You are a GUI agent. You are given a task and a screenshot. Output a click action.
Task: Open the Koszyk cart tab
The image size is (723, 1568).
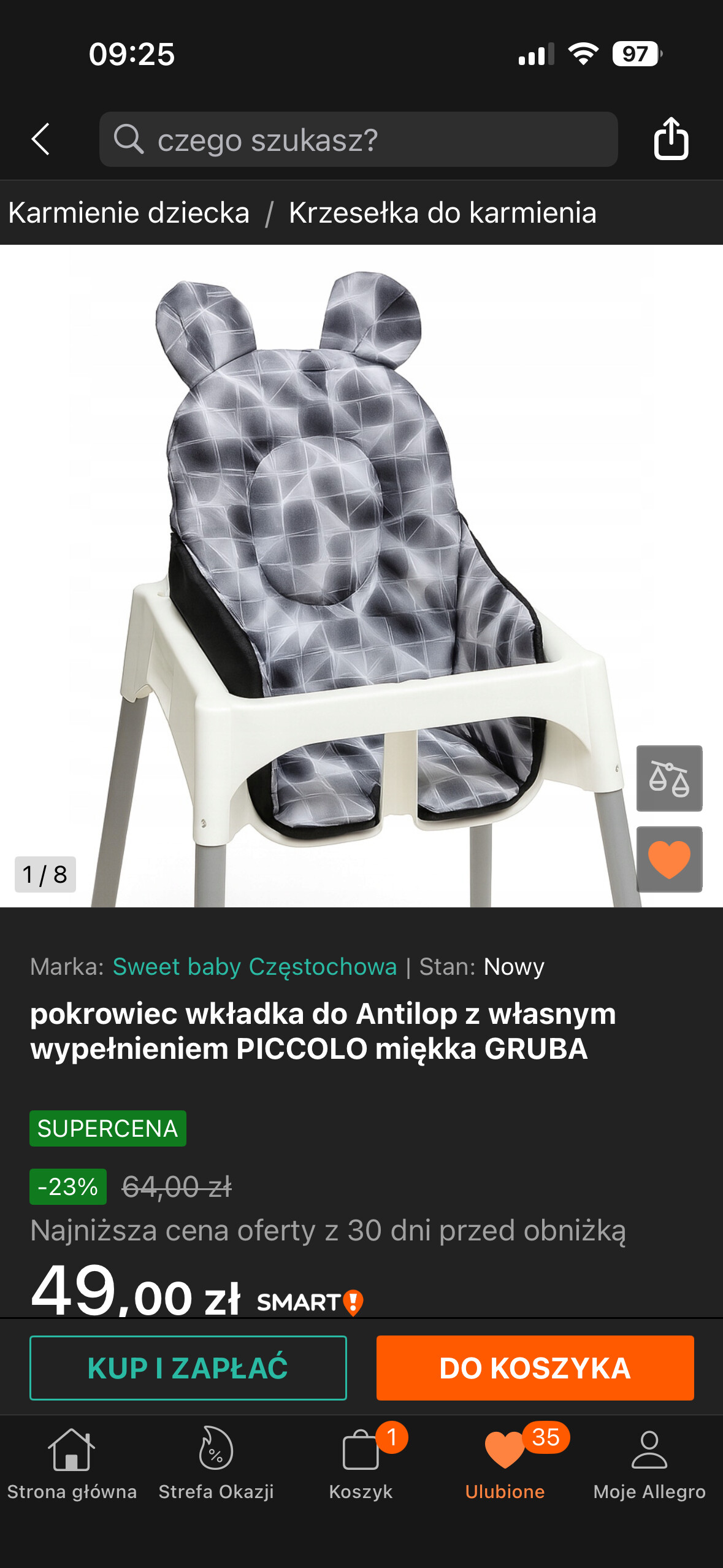tap(361, 1463)
